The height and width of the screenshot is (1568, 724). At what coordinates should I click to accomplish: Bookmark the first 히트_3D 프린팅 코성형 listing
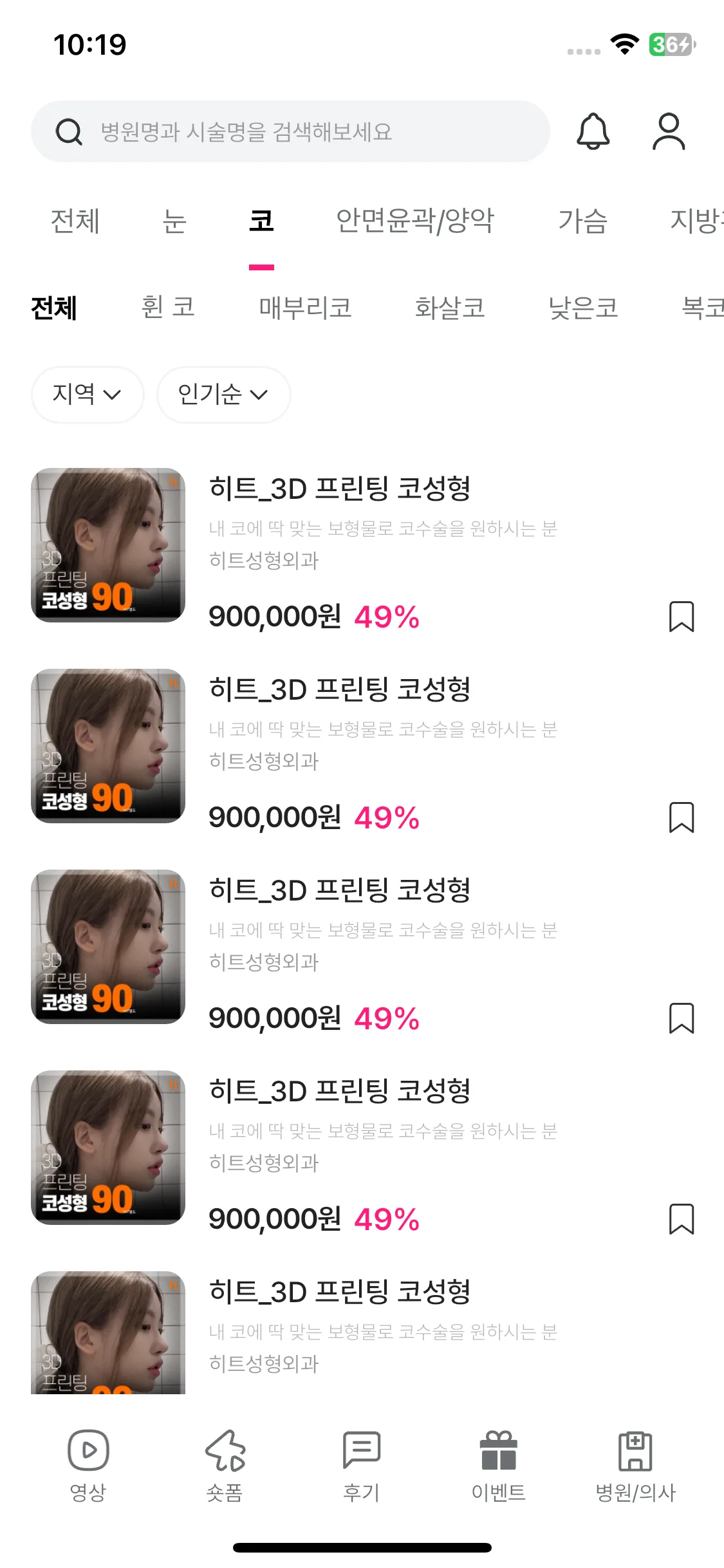coord(682,617)
